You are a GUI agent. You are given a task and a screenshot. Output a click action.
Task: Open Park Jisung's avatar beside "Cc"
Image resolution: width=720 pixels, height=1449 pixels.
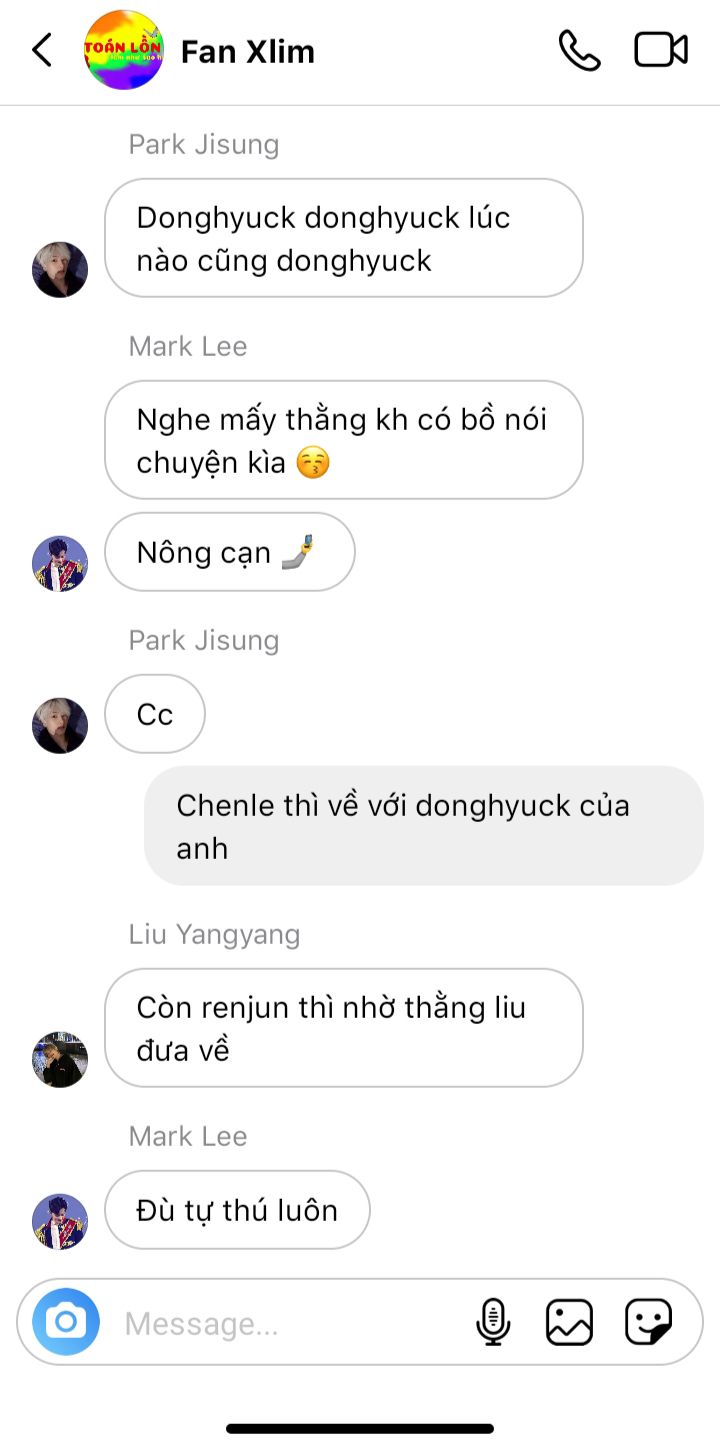tap(60, 725)
